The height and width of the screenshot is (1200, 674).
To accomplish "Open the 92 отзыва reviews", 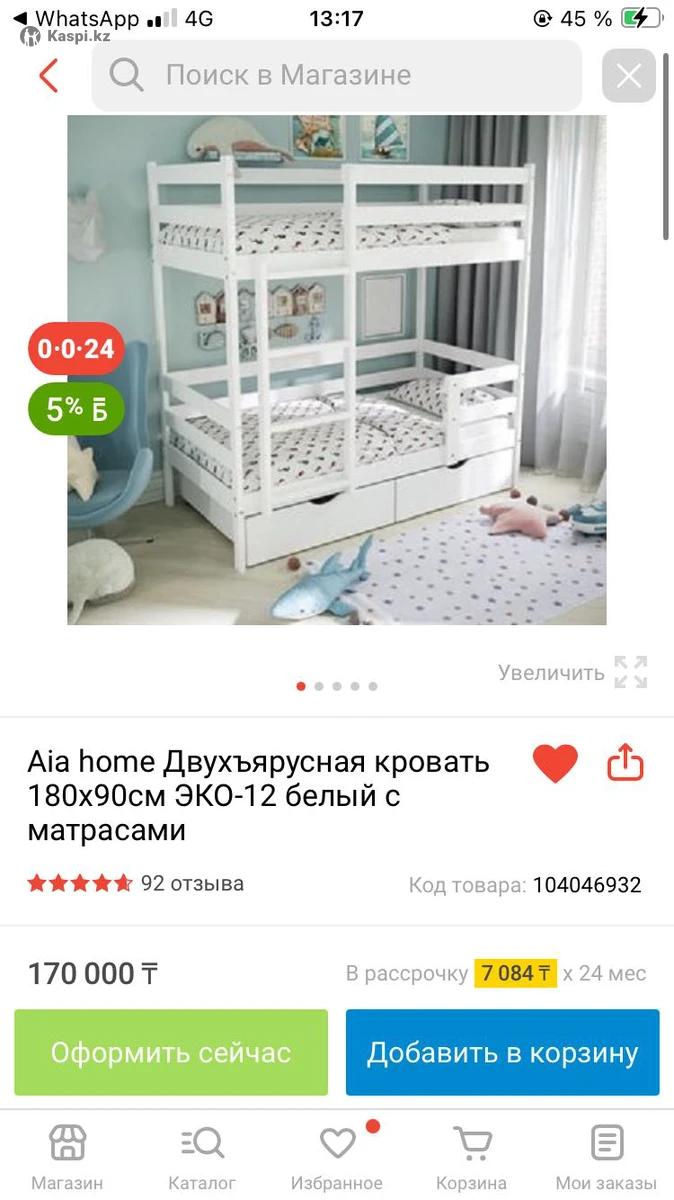I will [192, 884].
